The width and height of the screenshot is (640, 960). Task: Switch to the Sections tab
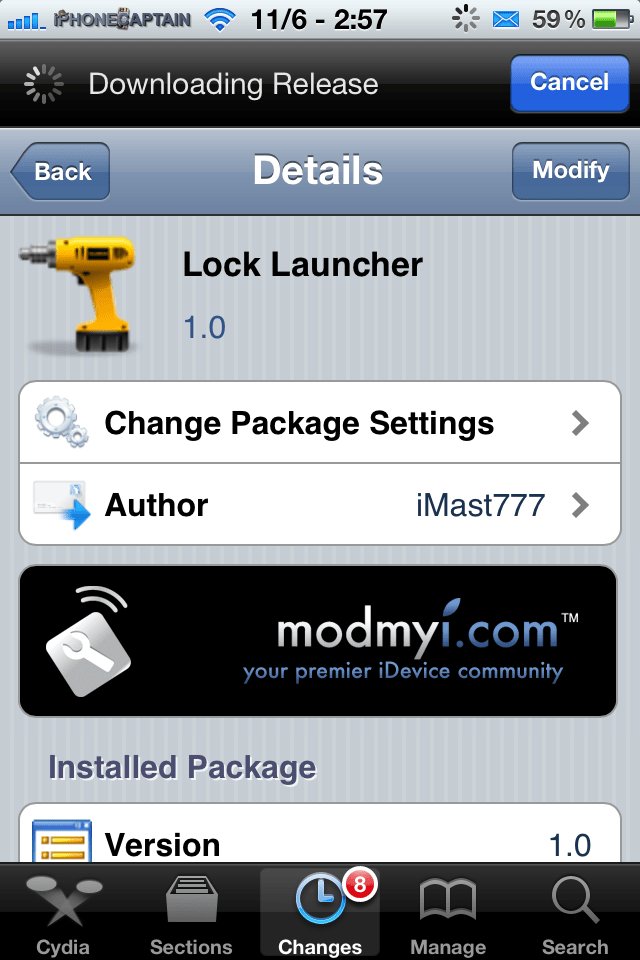[191, 913]
